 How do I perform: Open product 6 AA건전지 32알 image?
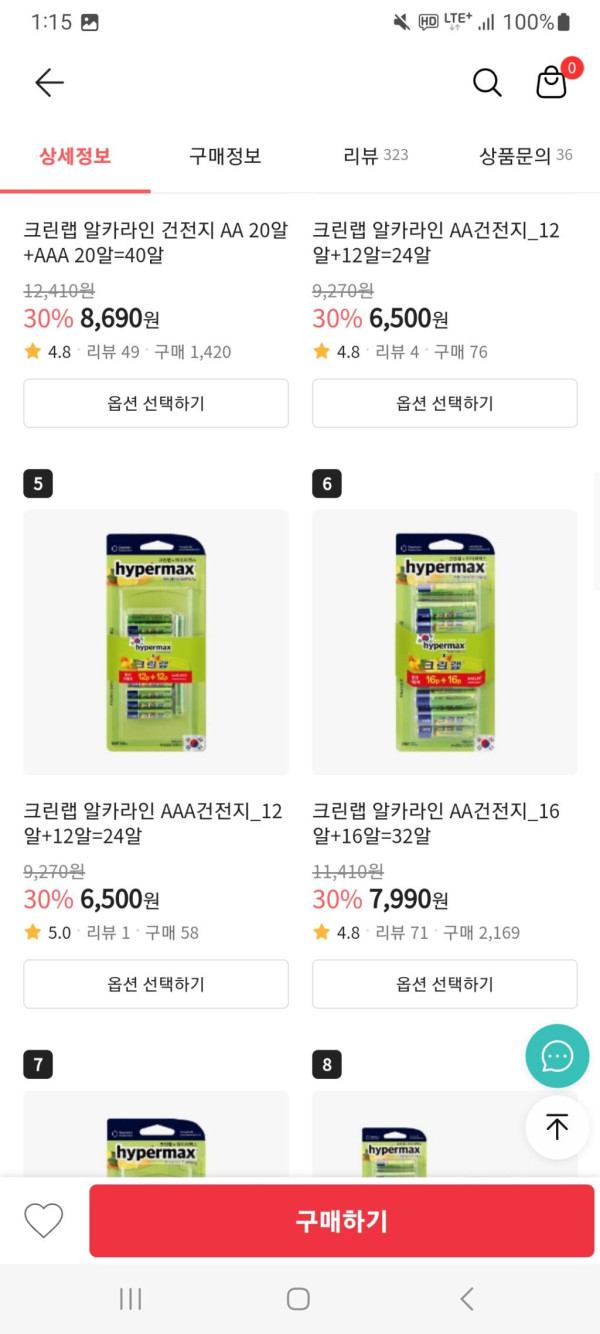[445, 642]
